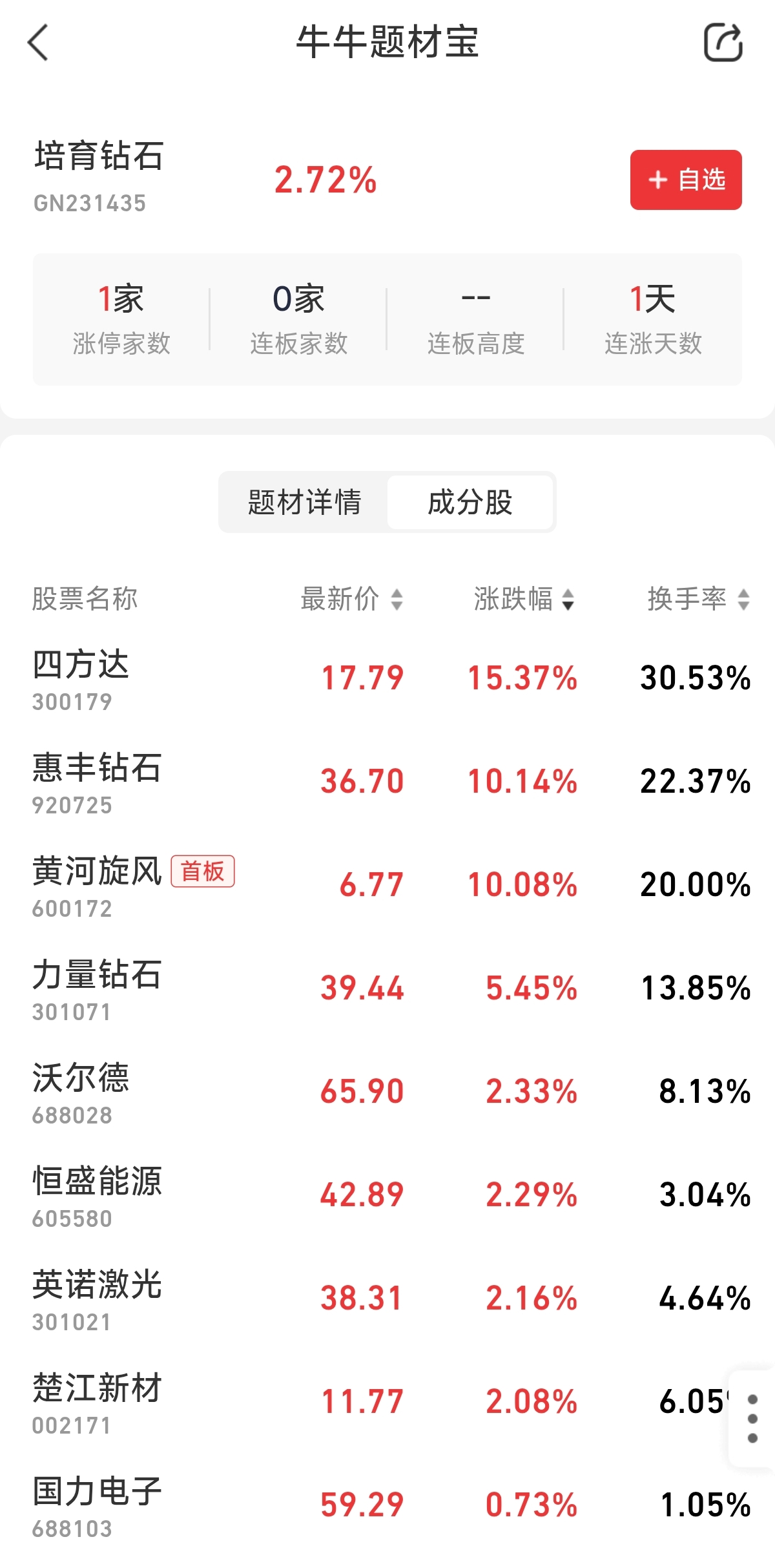Open stock 黄河旋风 600172

point(97,884)
